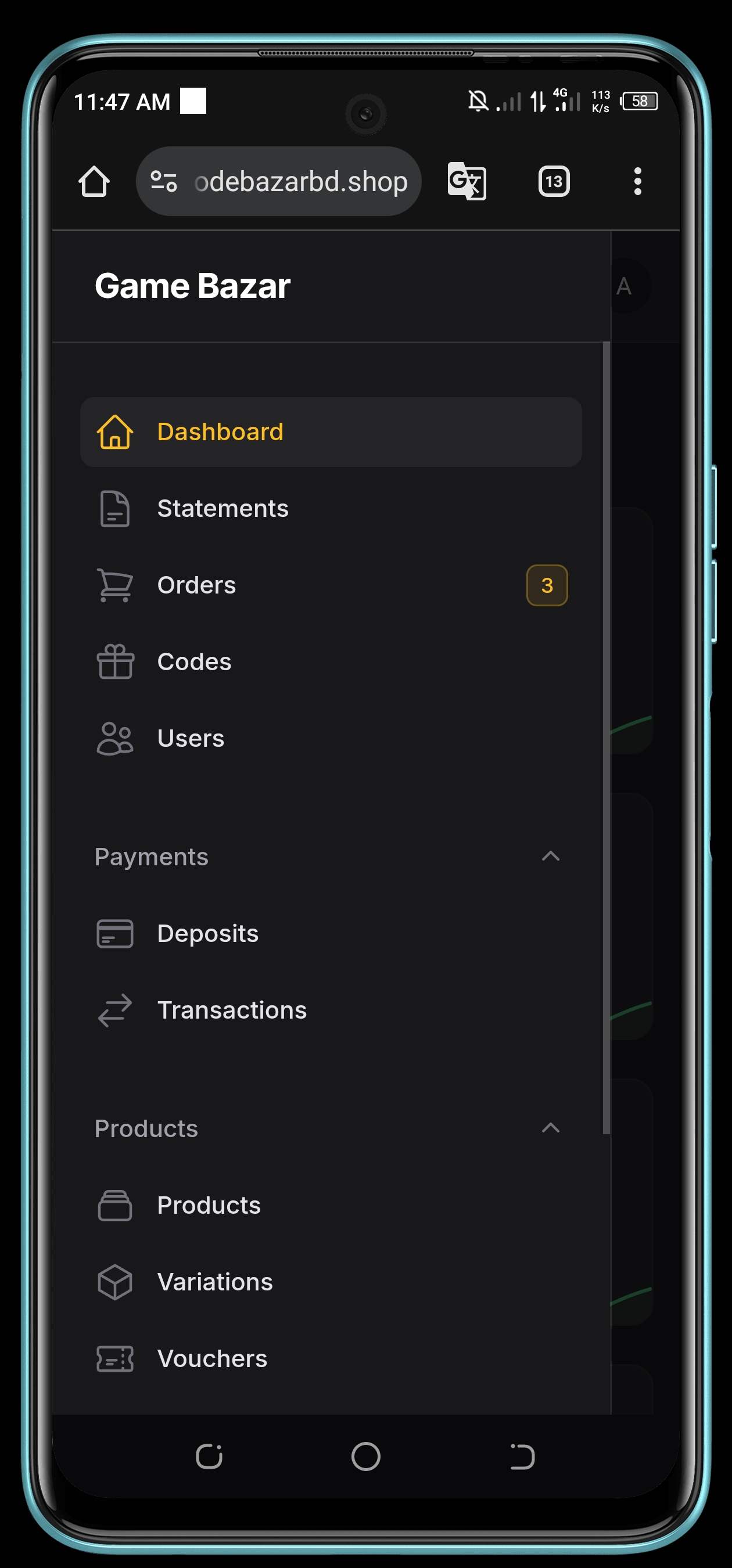The image size is (732, 1568).
Task: Collapse the Payments group
Action: tap(550, 857)
